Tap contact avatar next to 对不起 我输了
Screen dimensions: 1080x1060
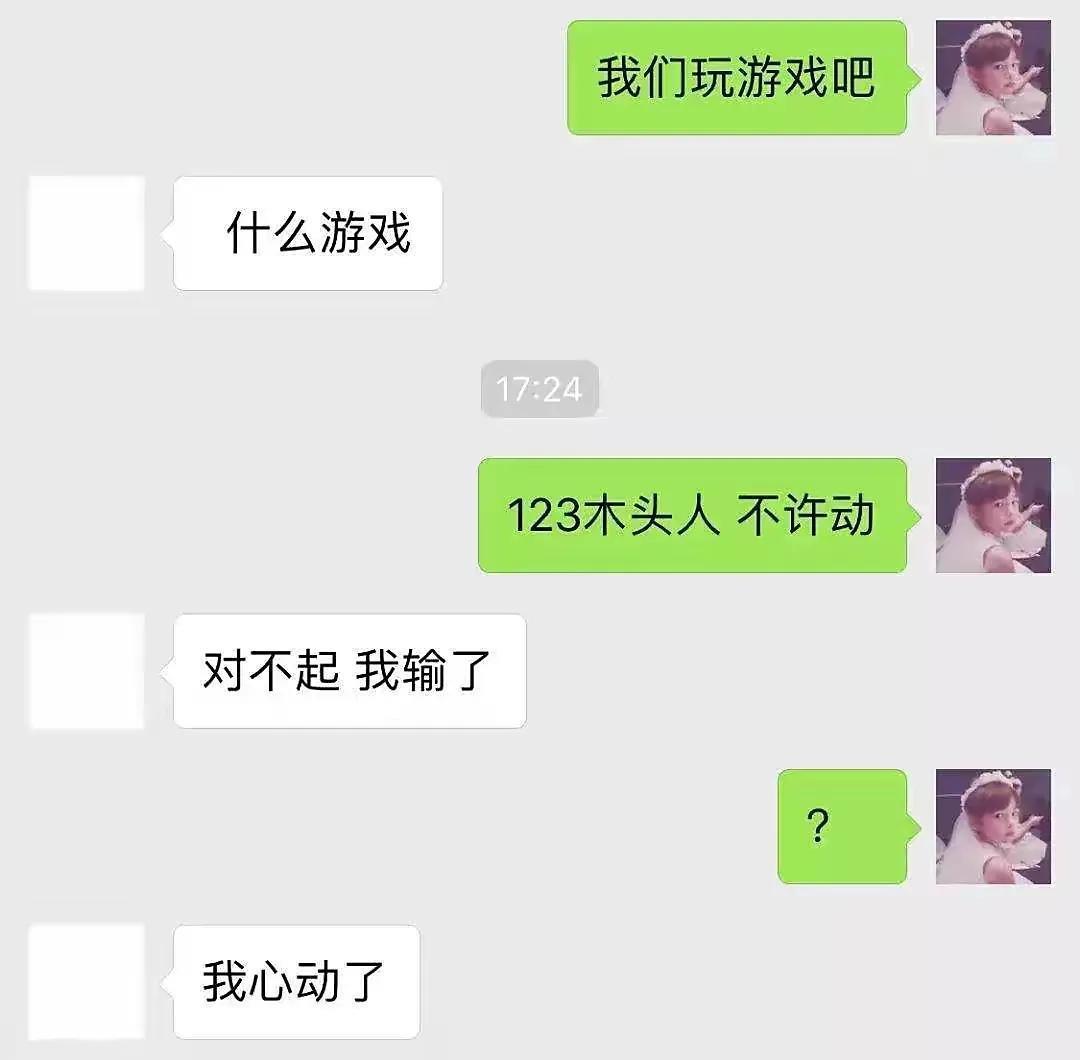[87, 670]
